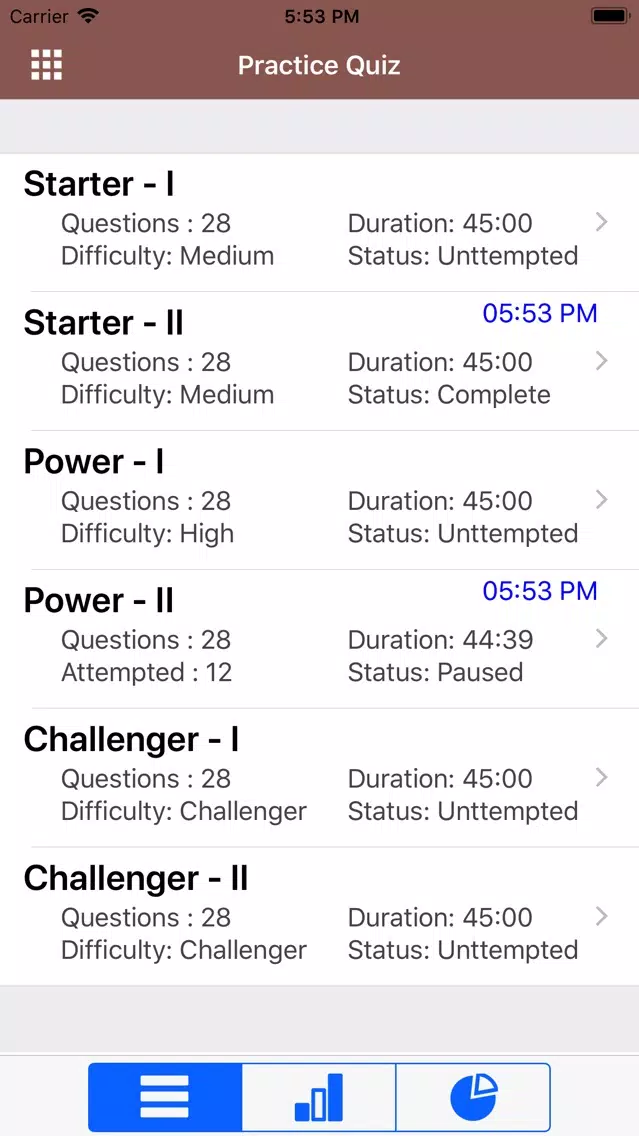Switch to the list view segment

(x=165, y=1097)
